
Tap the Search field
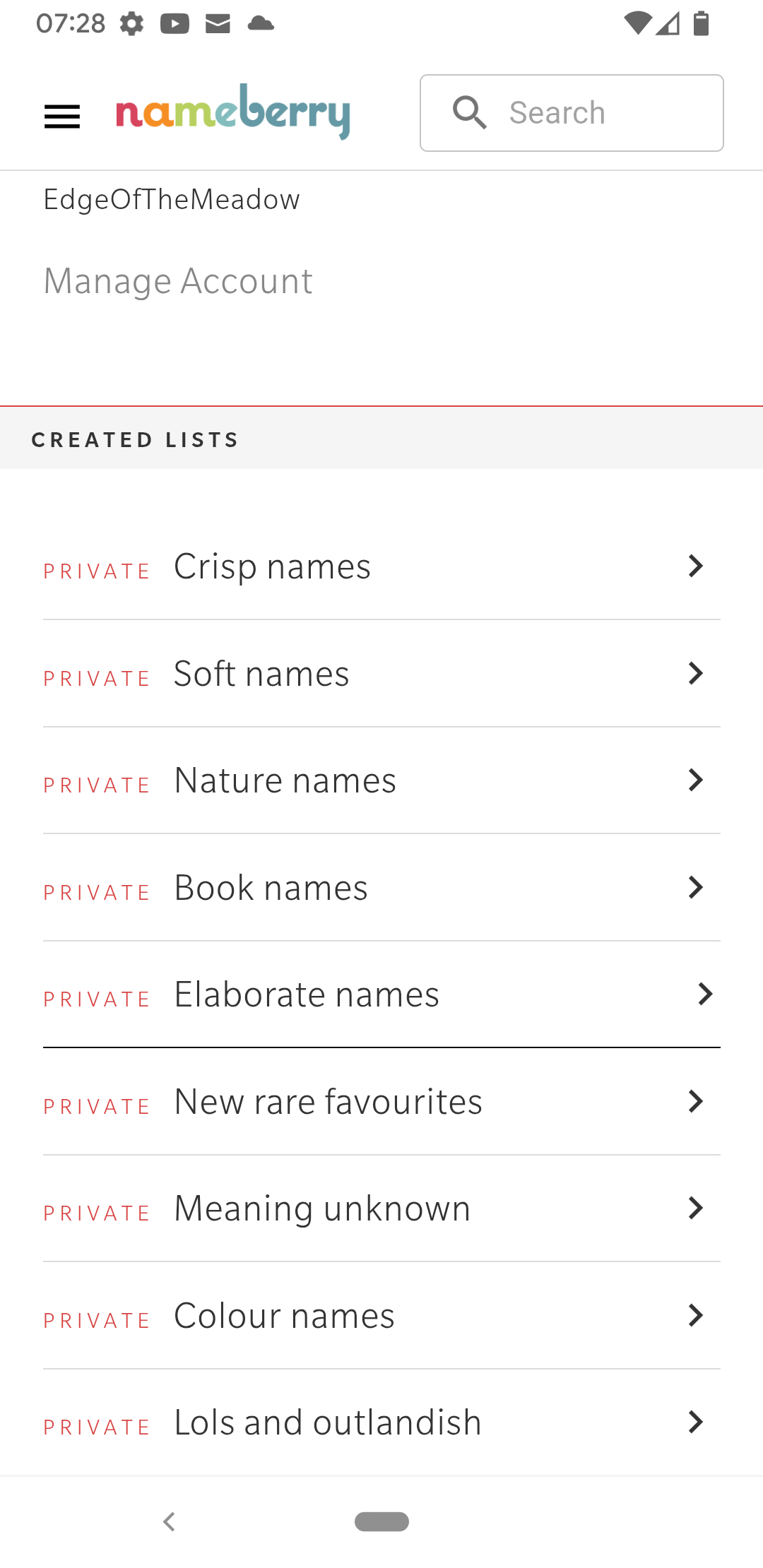point(572,113)
